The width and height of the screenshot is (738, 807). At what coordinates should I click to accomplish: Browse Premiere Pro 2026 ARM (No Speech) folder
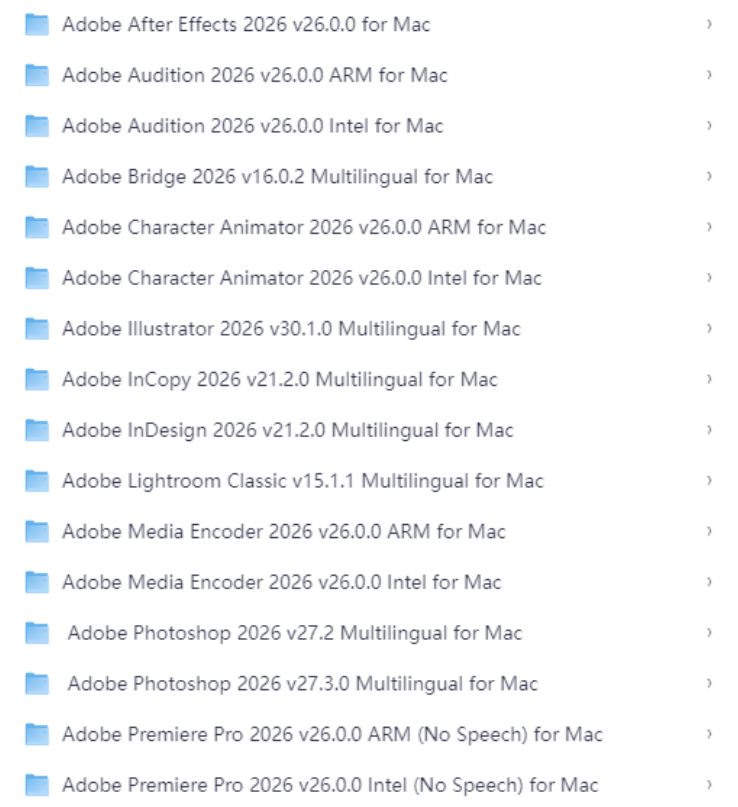coord(332,734)
